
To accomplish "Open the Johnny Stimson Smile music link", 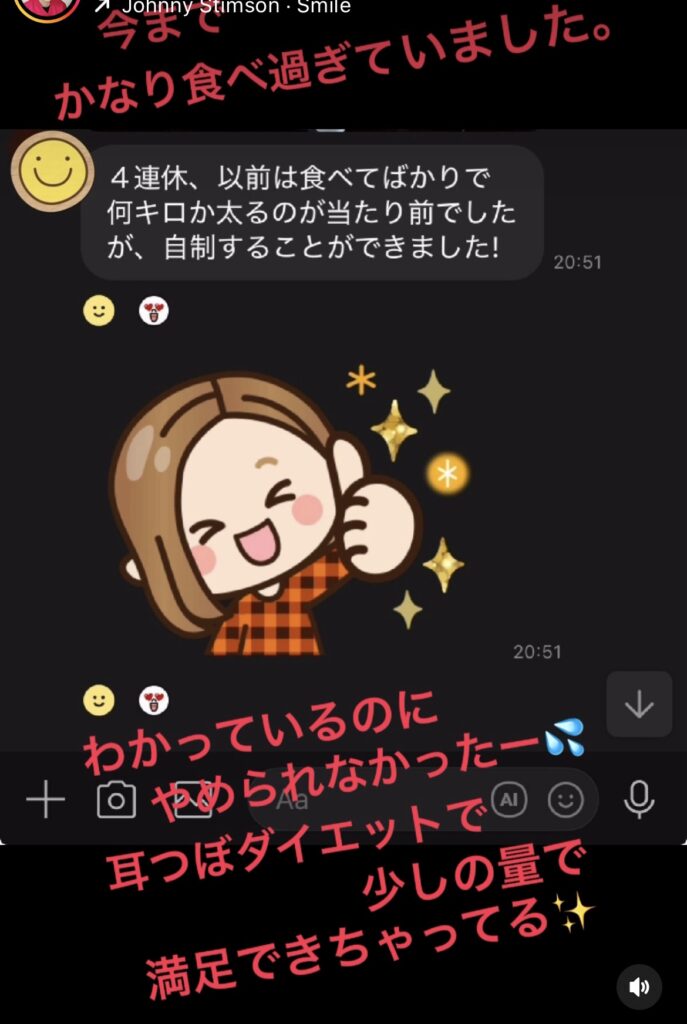I will tap(225, 7).
